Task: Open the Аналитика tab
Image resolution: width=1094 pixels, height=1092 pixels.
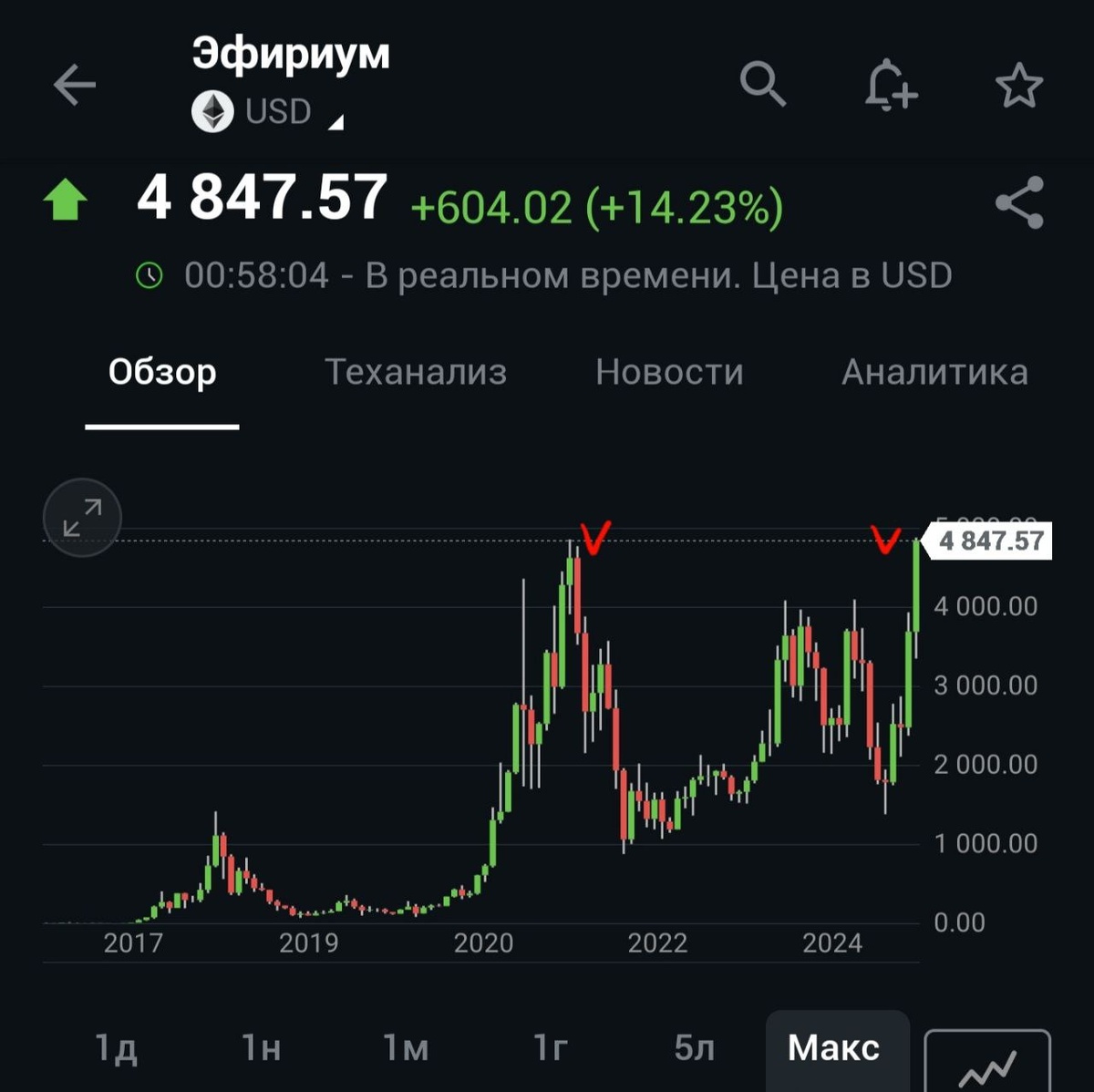Action: tap(934, 372)
